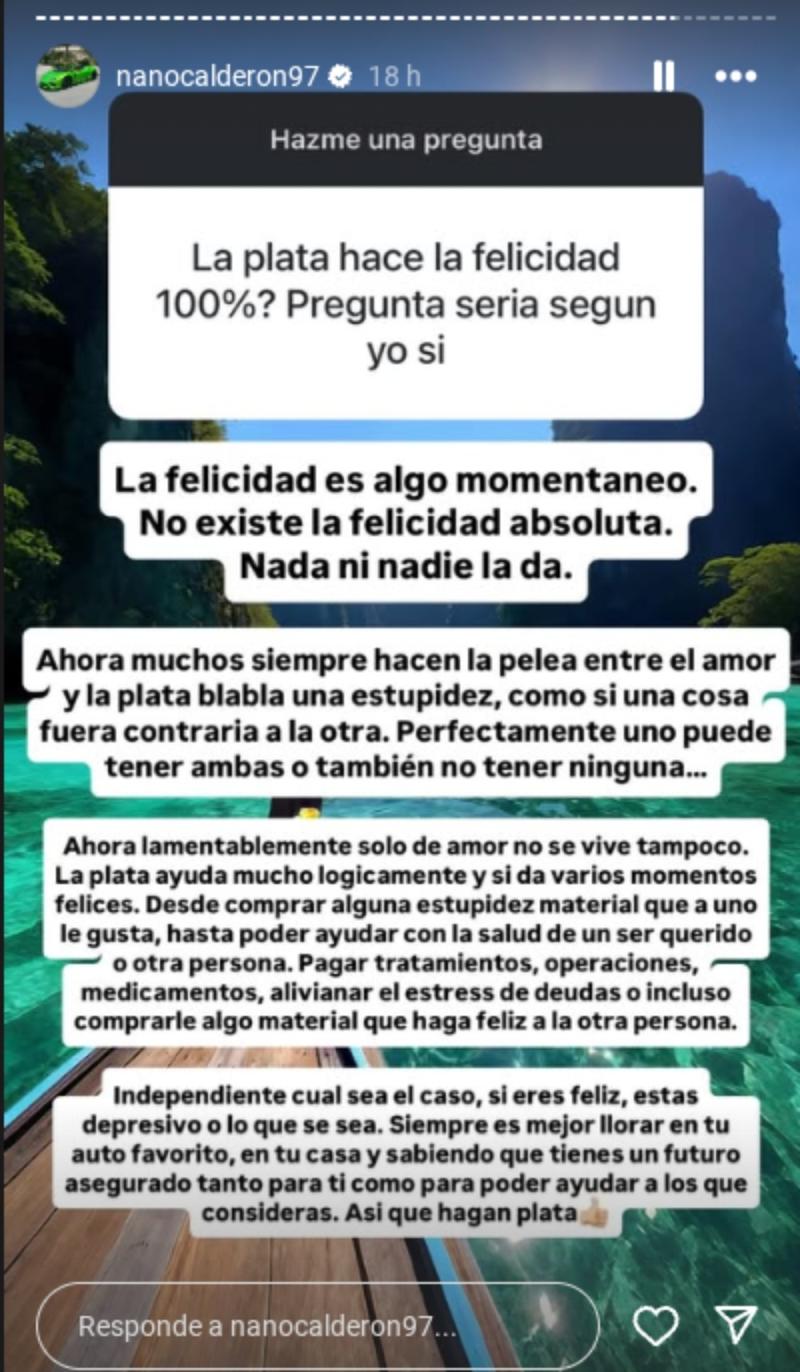Share the story via paper plane icon
The image size is (800, 1372).
click(735, 1326)
